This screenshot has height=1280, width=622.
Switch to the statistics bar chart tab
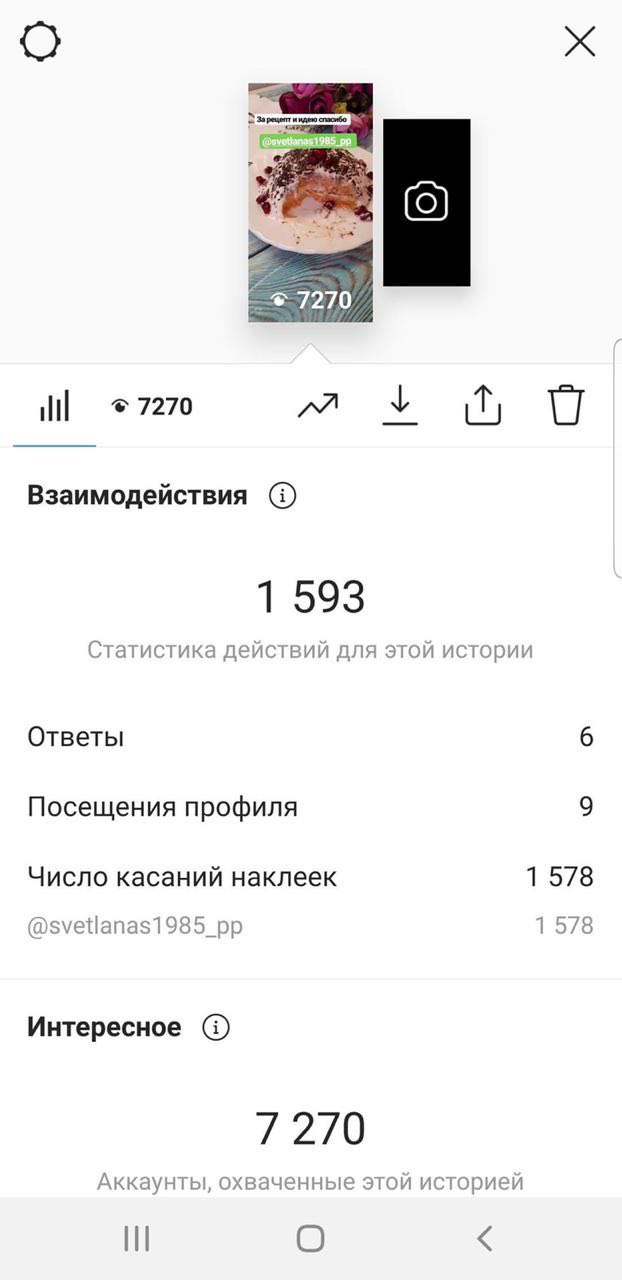click(54, 406)
